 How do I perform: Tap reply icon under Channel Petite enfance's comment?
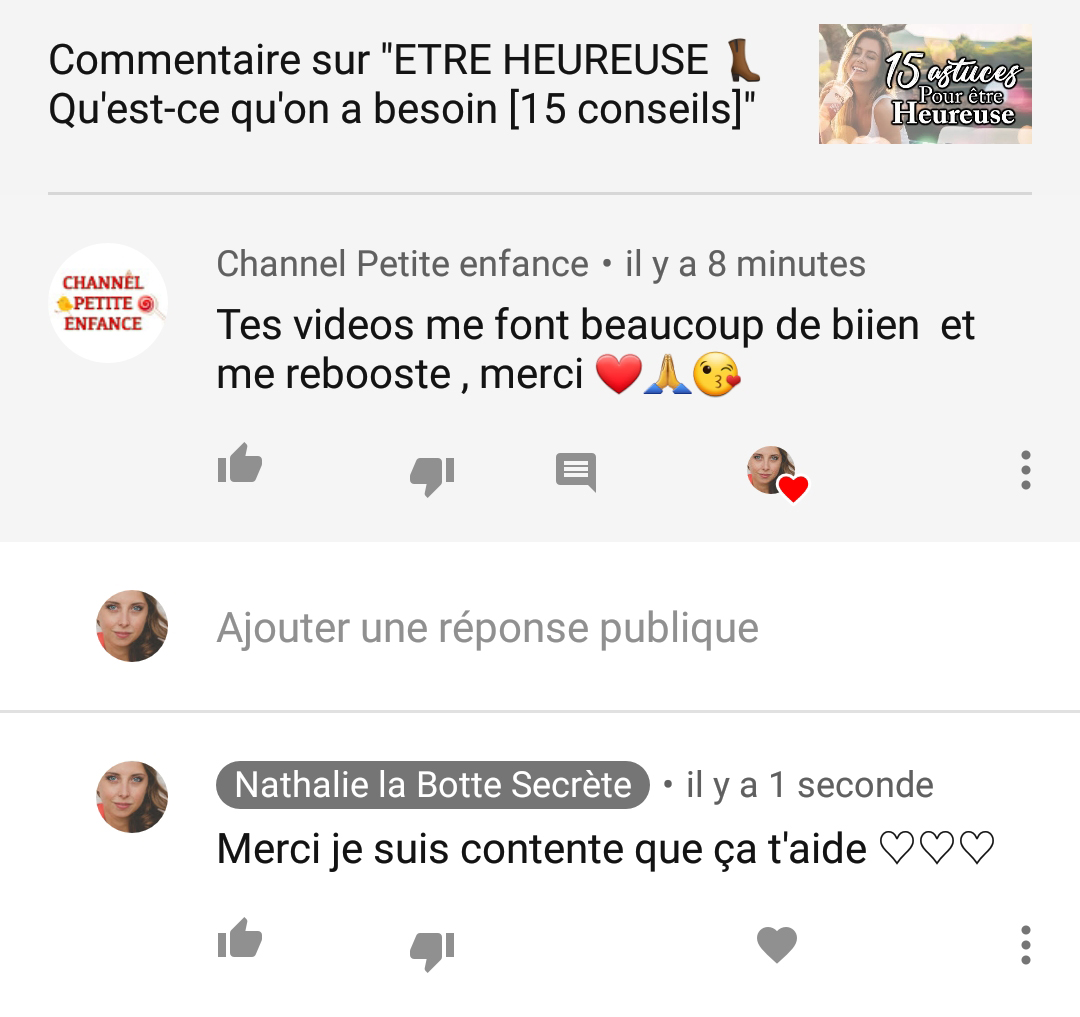coord(576,471)
